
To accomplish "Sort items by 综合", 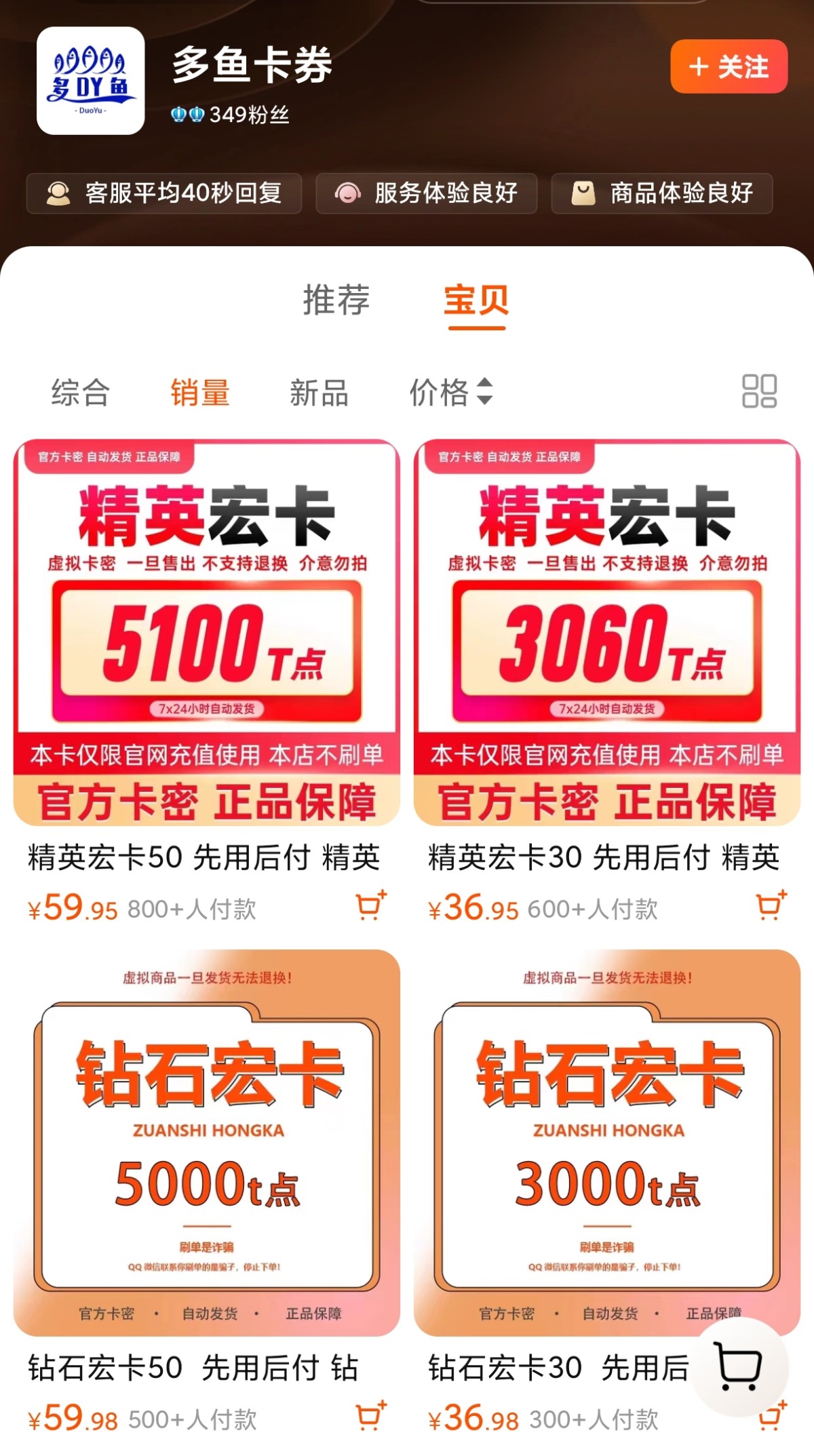I will 81,393.
